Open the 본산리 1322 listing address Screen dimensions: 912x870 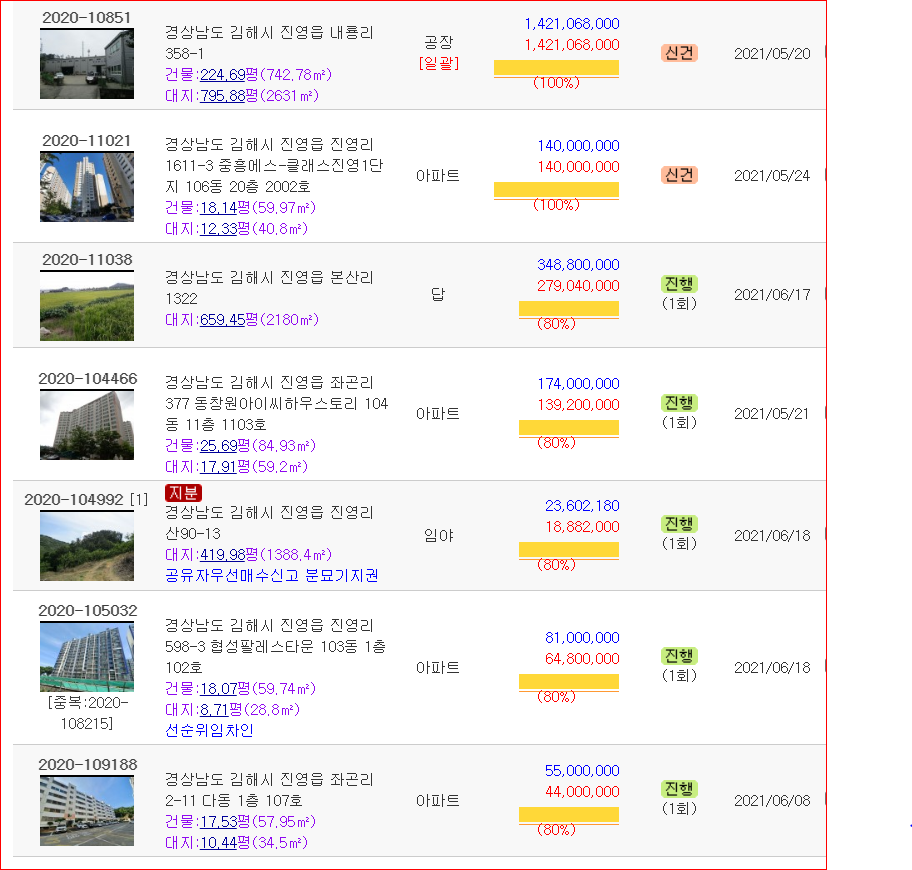269,288
